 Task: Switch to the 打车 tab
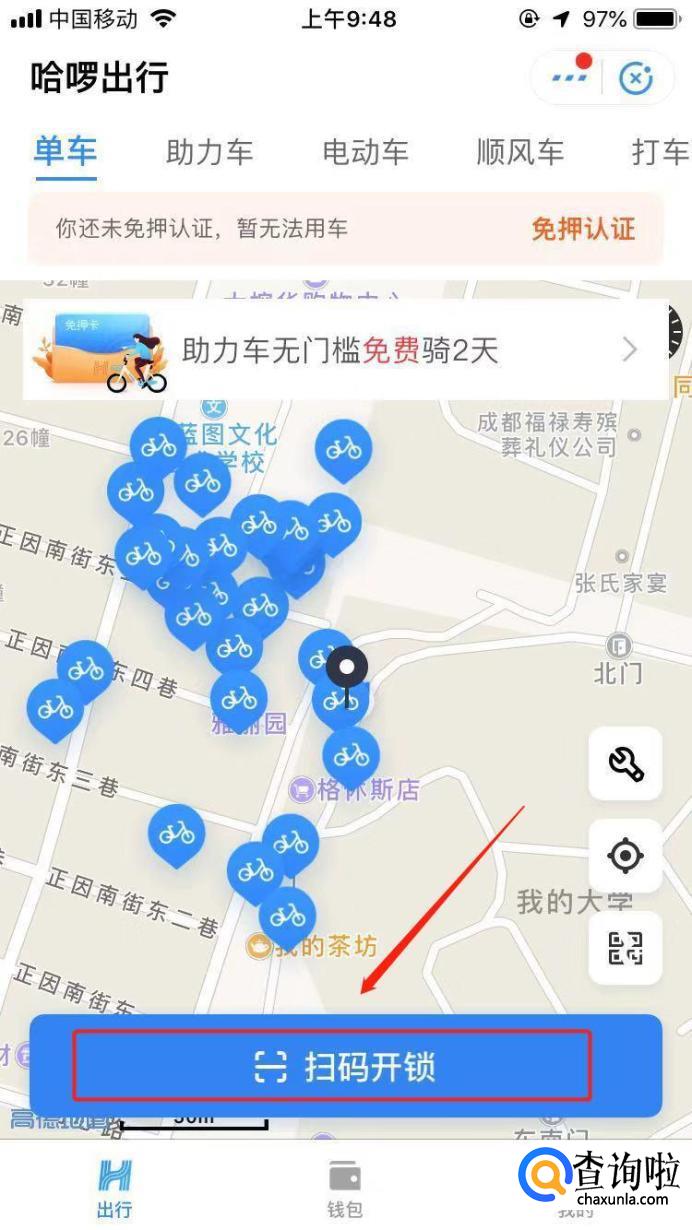tap(660, 152)
